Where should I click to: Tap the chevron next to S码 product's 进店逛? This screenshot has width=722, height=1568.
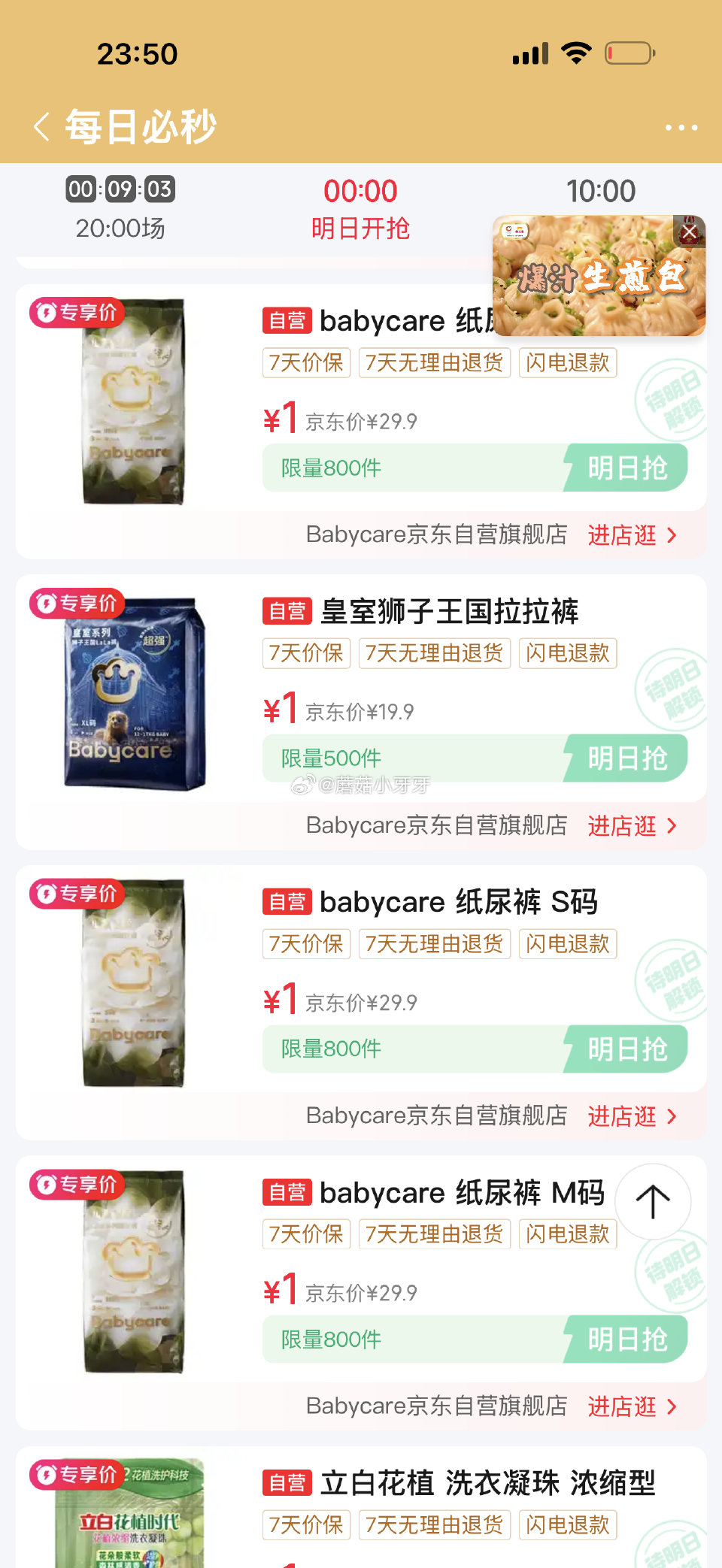[672, 1117]
